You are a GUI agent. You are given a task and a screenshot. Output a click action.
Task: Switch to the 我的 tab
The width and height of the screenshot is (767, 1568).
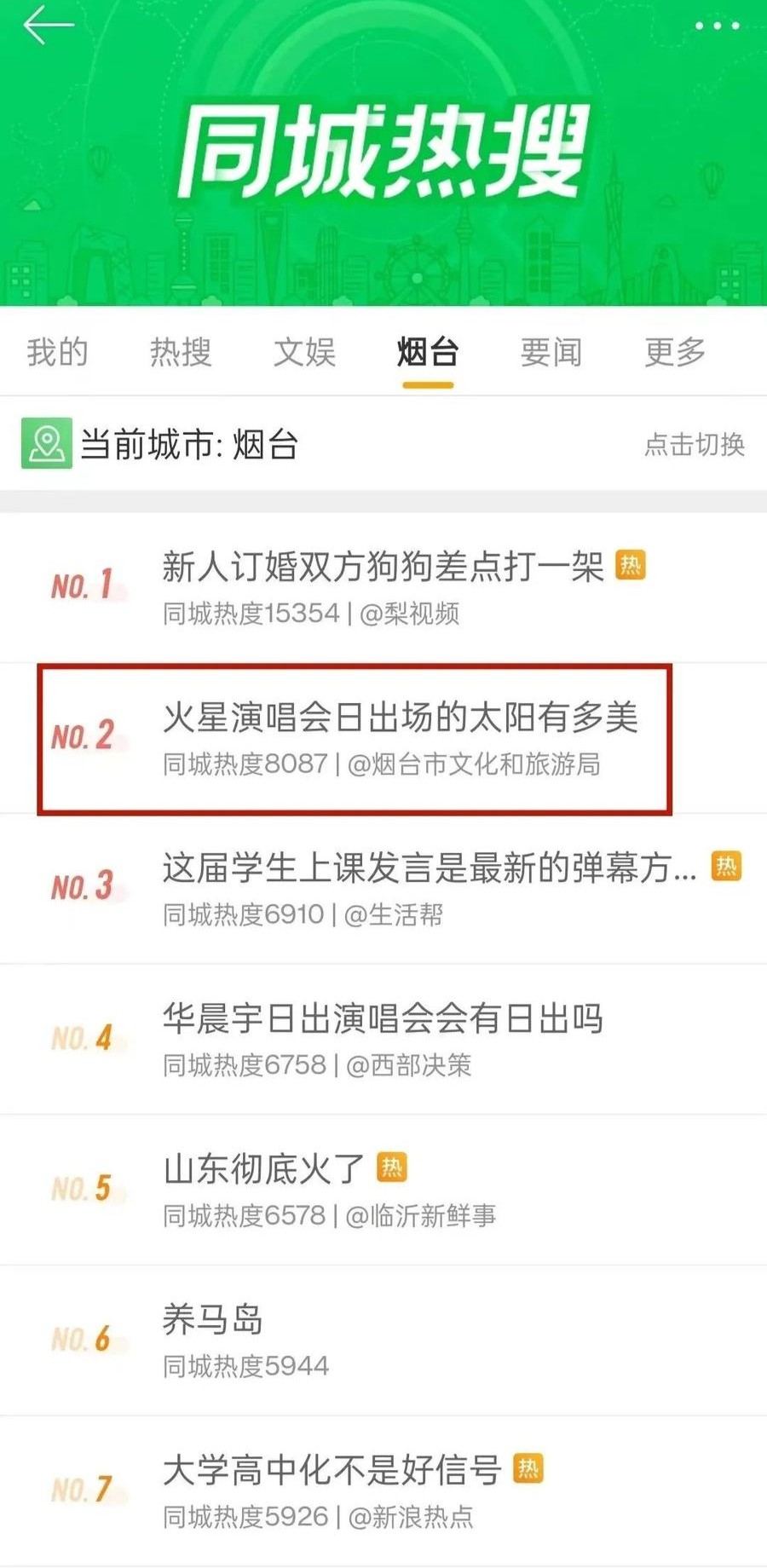click(x=57, y=352)
